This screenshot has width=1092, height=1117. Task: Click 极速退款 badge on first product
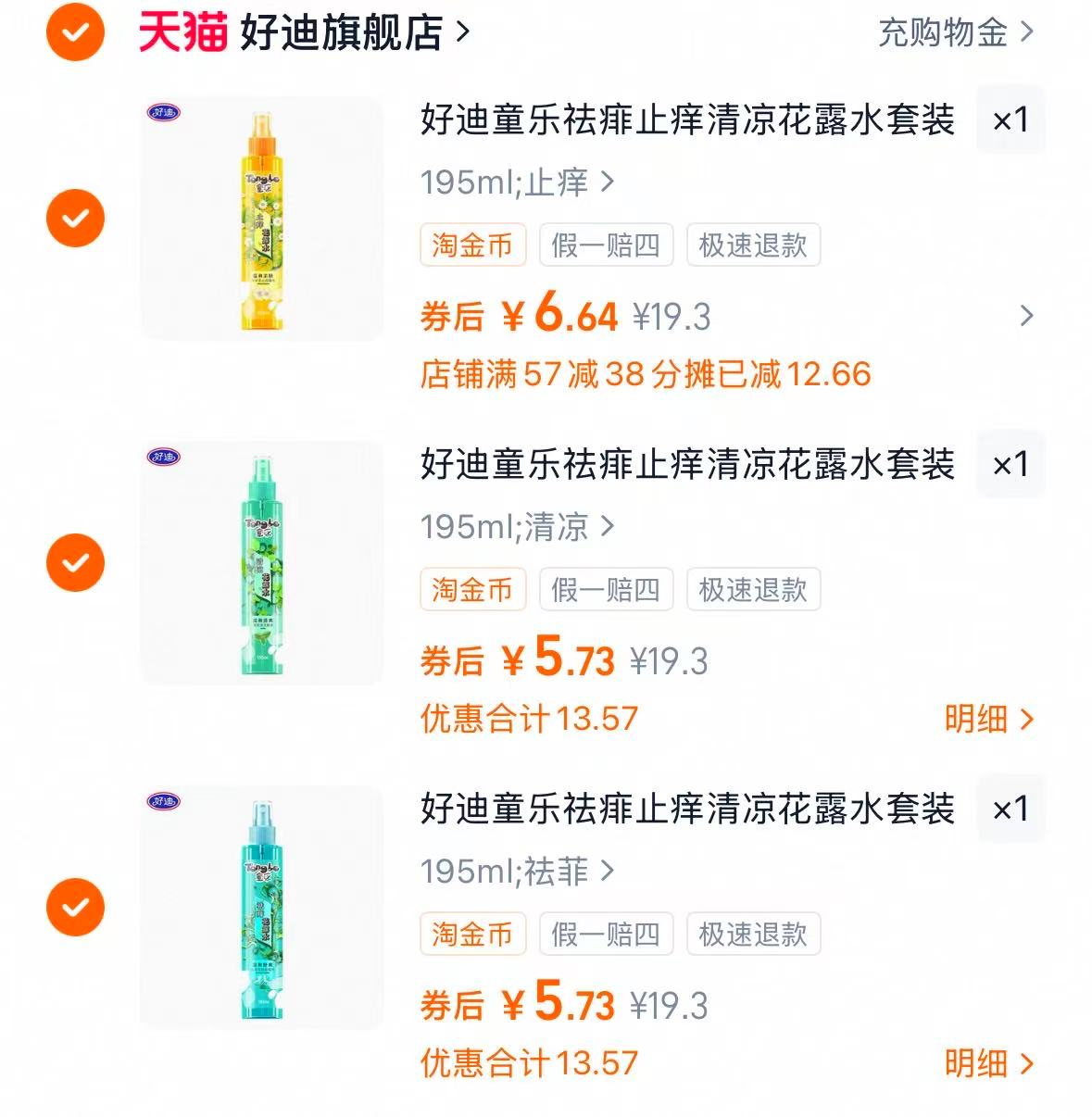click(753, 245)
